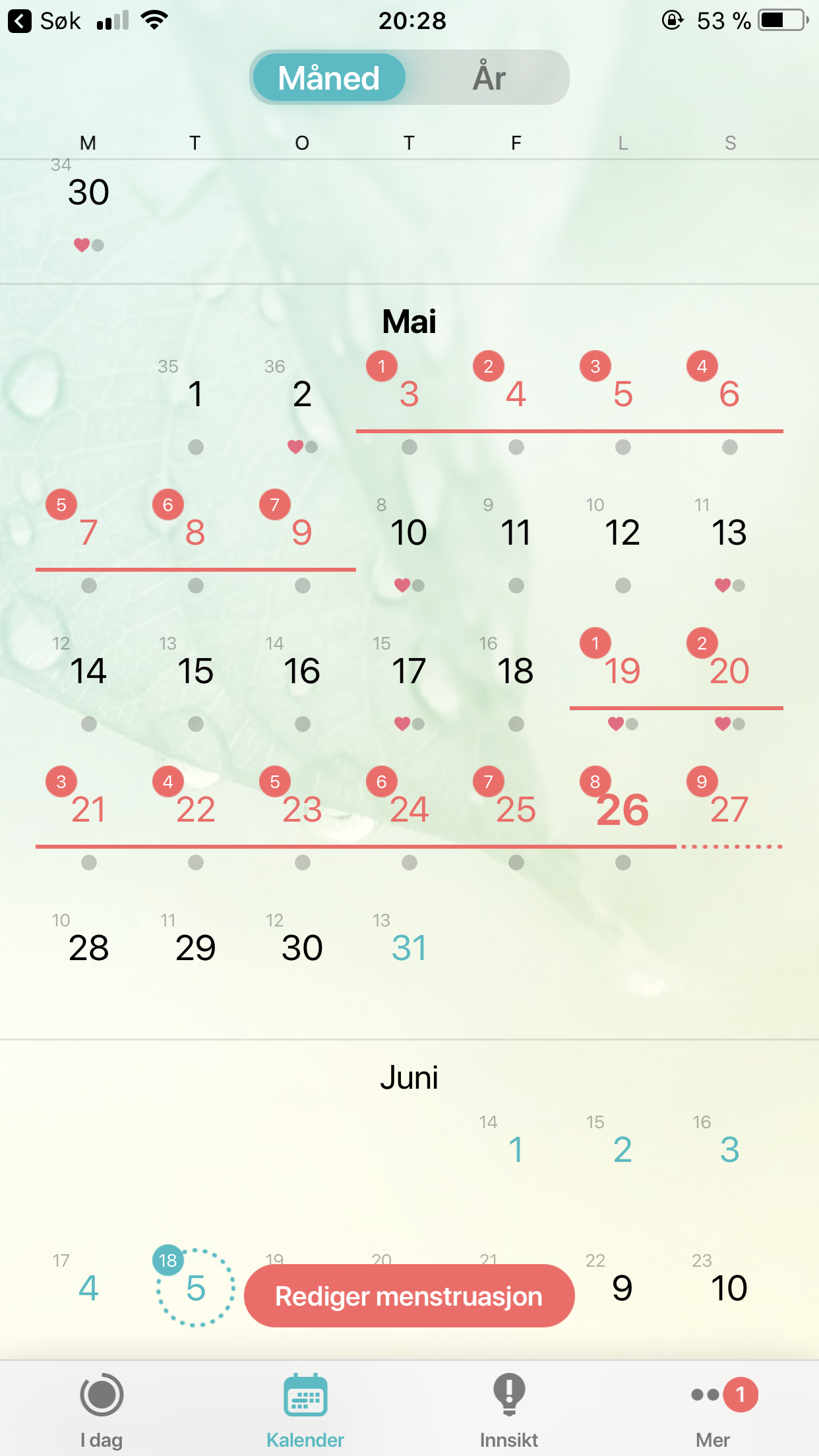Image resolution: width=819 pixels, height=1456 pixels.
Task: Open May 13 day entry
Action: 729,533
